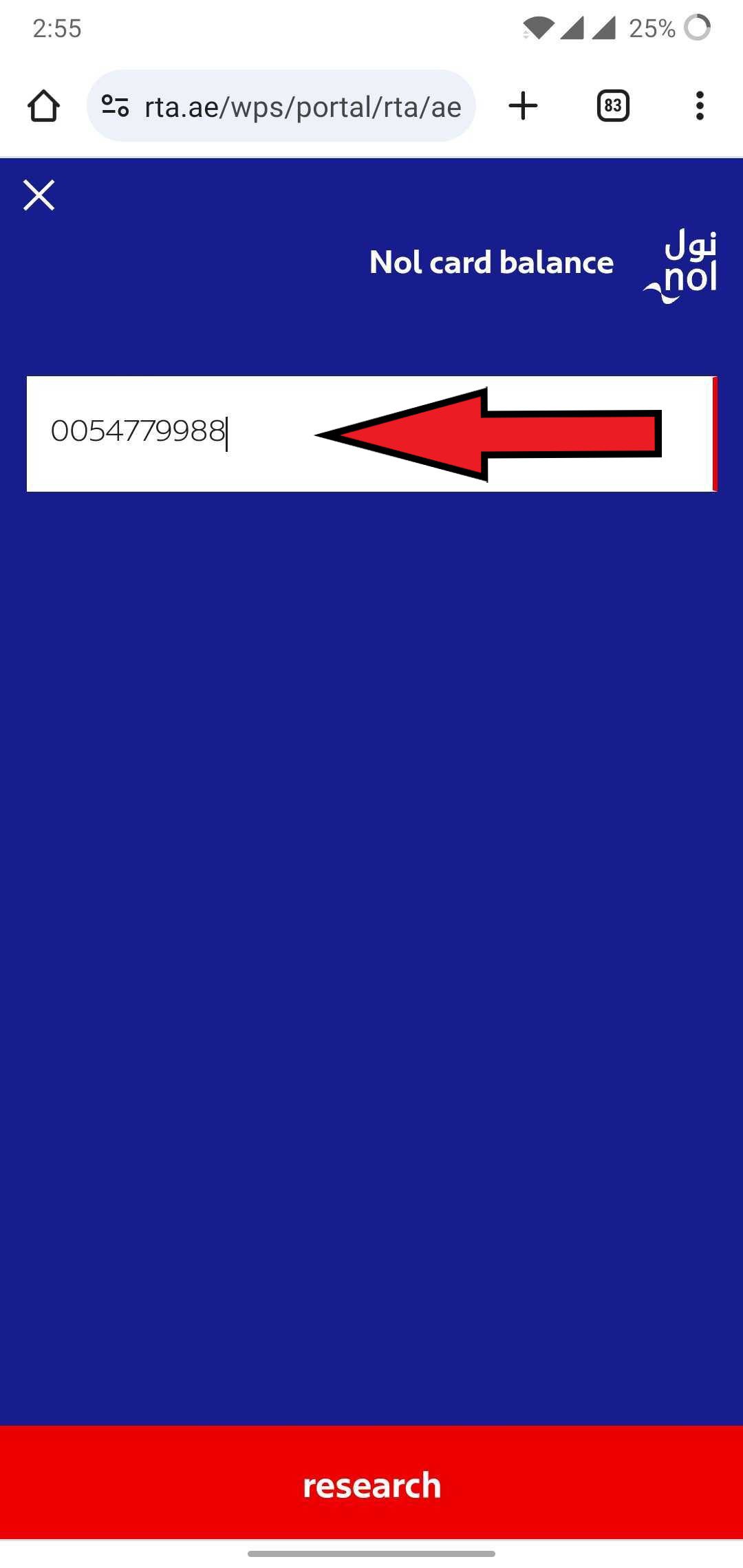Tap the red research button

click(371, 1484)
